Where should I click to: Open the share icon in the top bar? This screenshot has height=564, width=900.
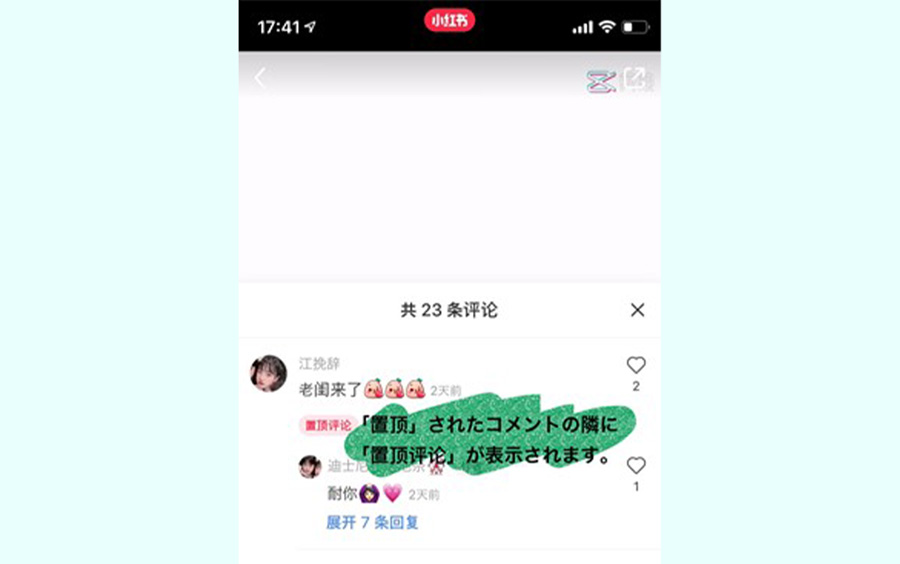point(635,79)
